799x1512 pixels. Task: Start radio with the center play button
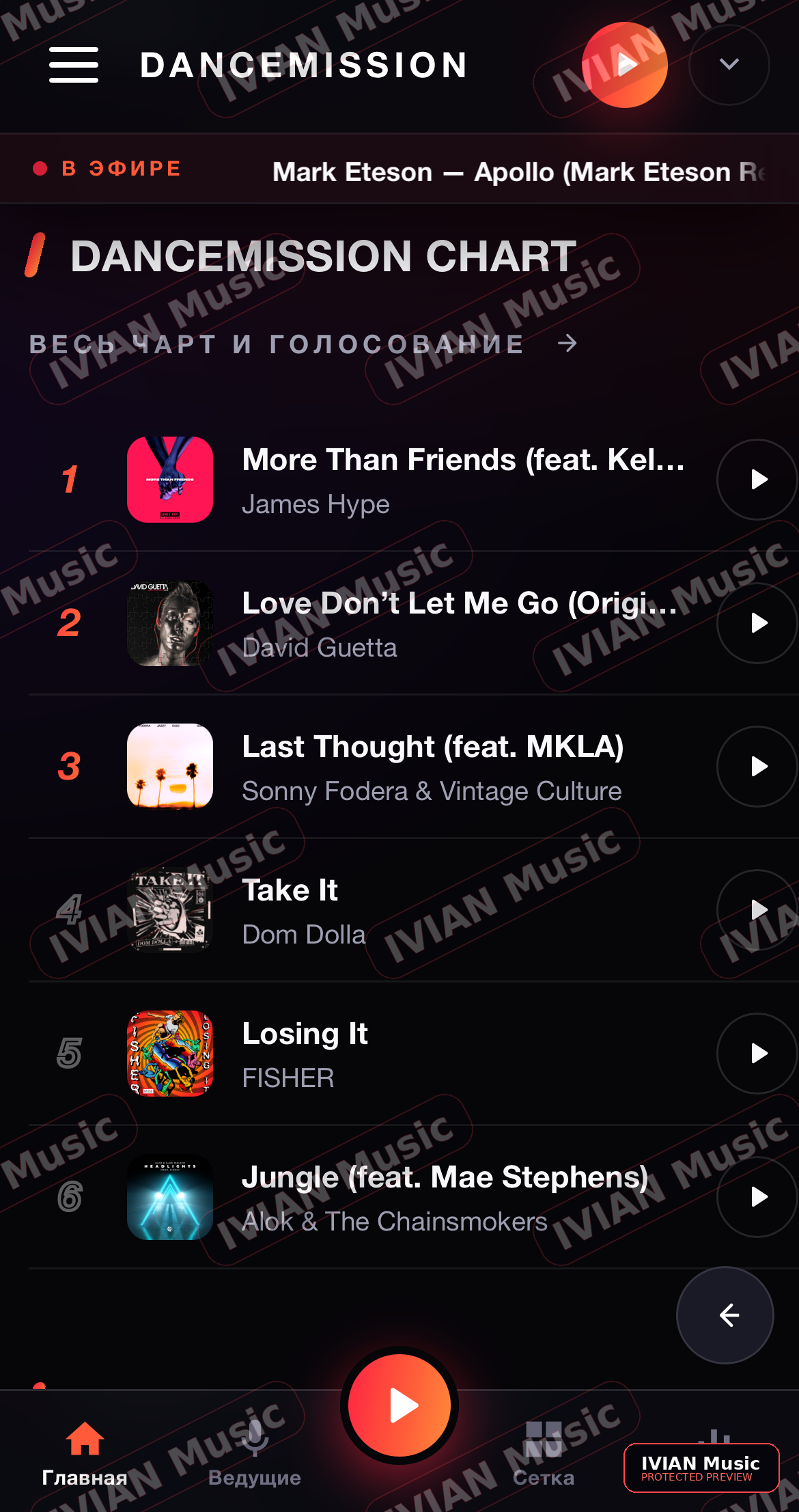point(399,1405)
